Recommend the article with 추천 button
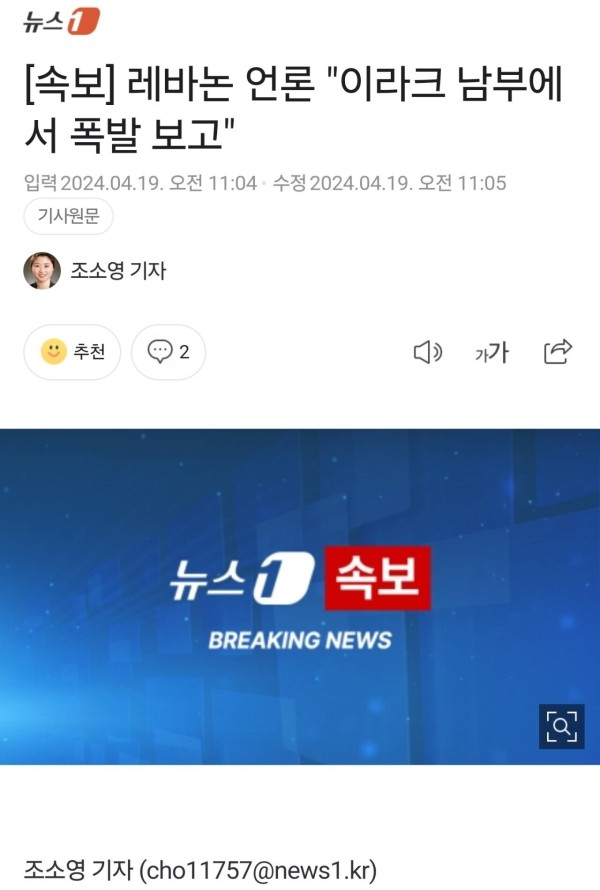 coord(72,352)
